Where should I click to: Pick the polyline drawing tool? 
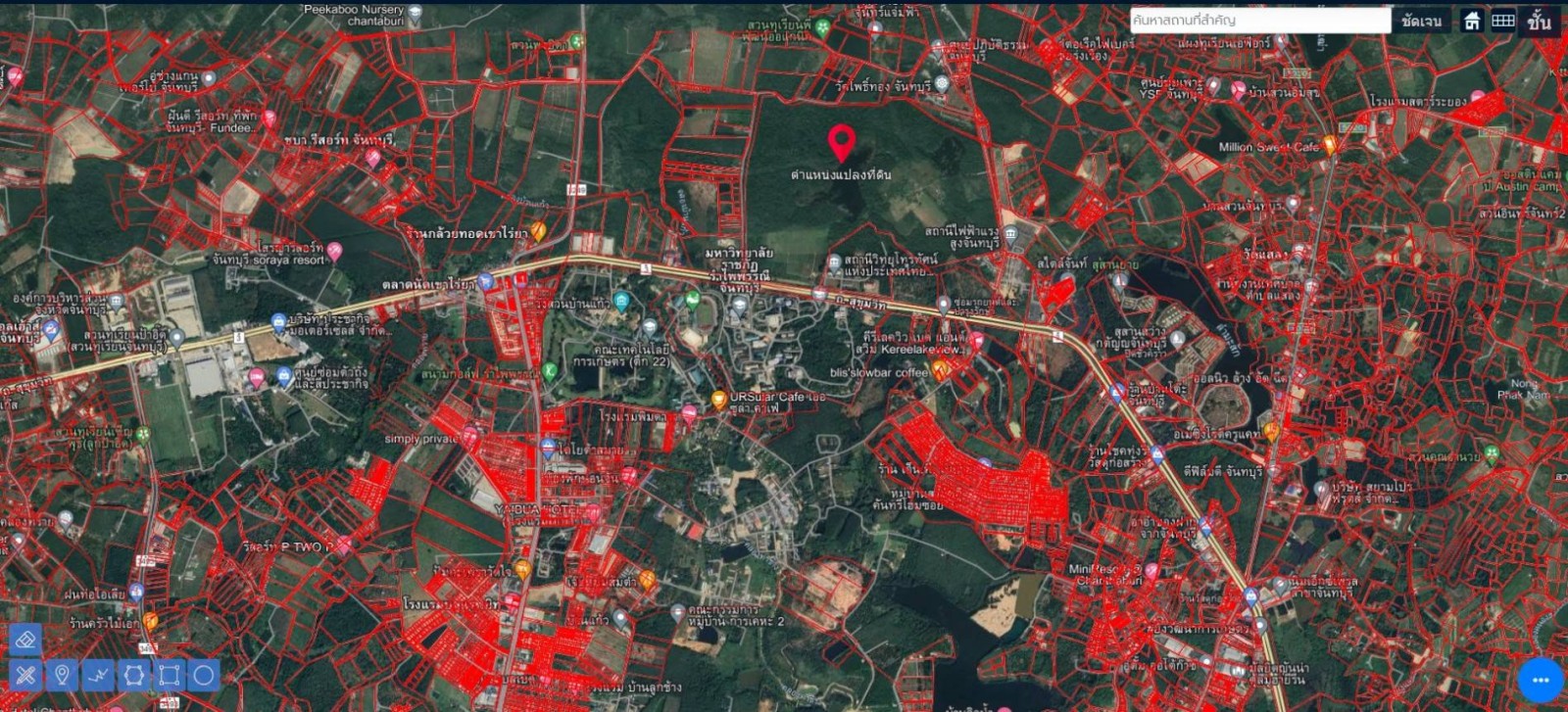coord(98,675)
